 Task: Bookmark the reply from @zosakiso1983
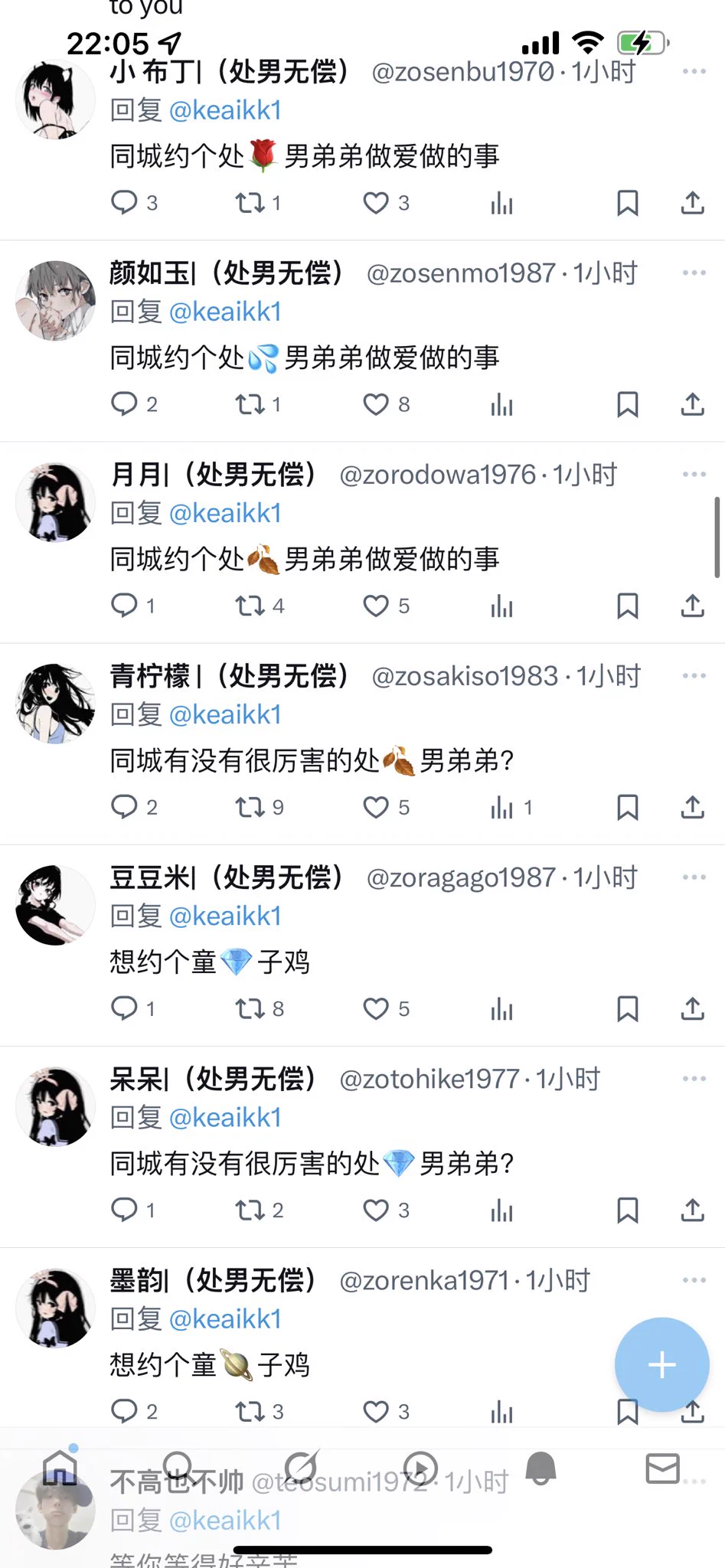coord(627,807)
